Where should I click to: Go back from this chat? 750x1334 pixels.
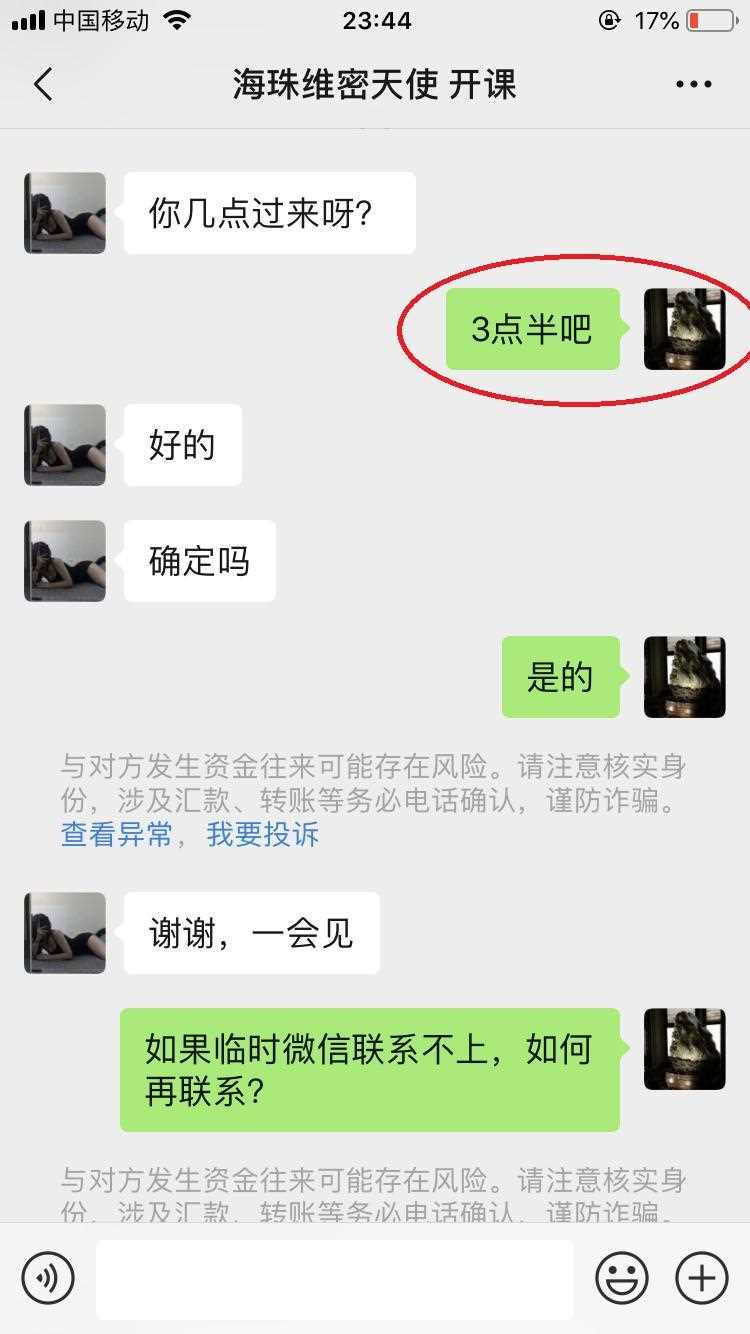tap(43, 85)
